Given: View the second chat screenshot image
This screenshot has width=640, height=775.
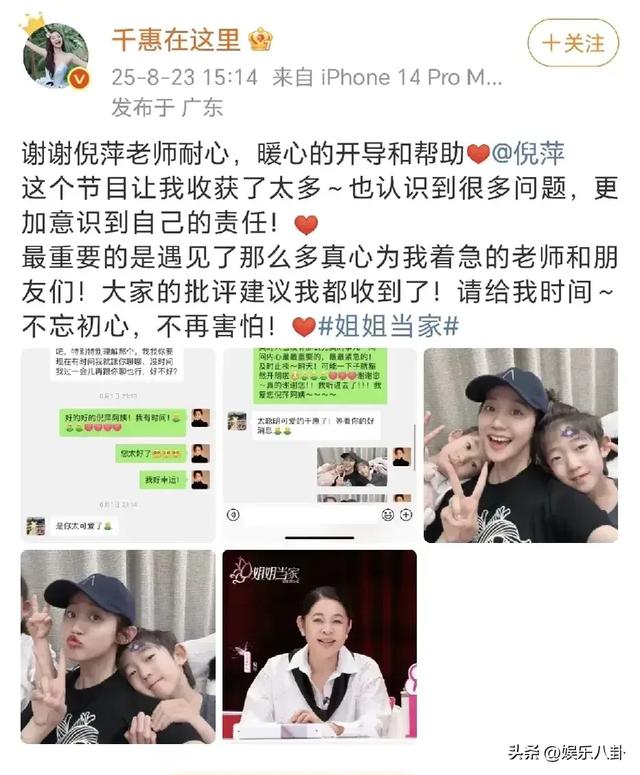Looking at the screenshot, I should tap(319, 445).
